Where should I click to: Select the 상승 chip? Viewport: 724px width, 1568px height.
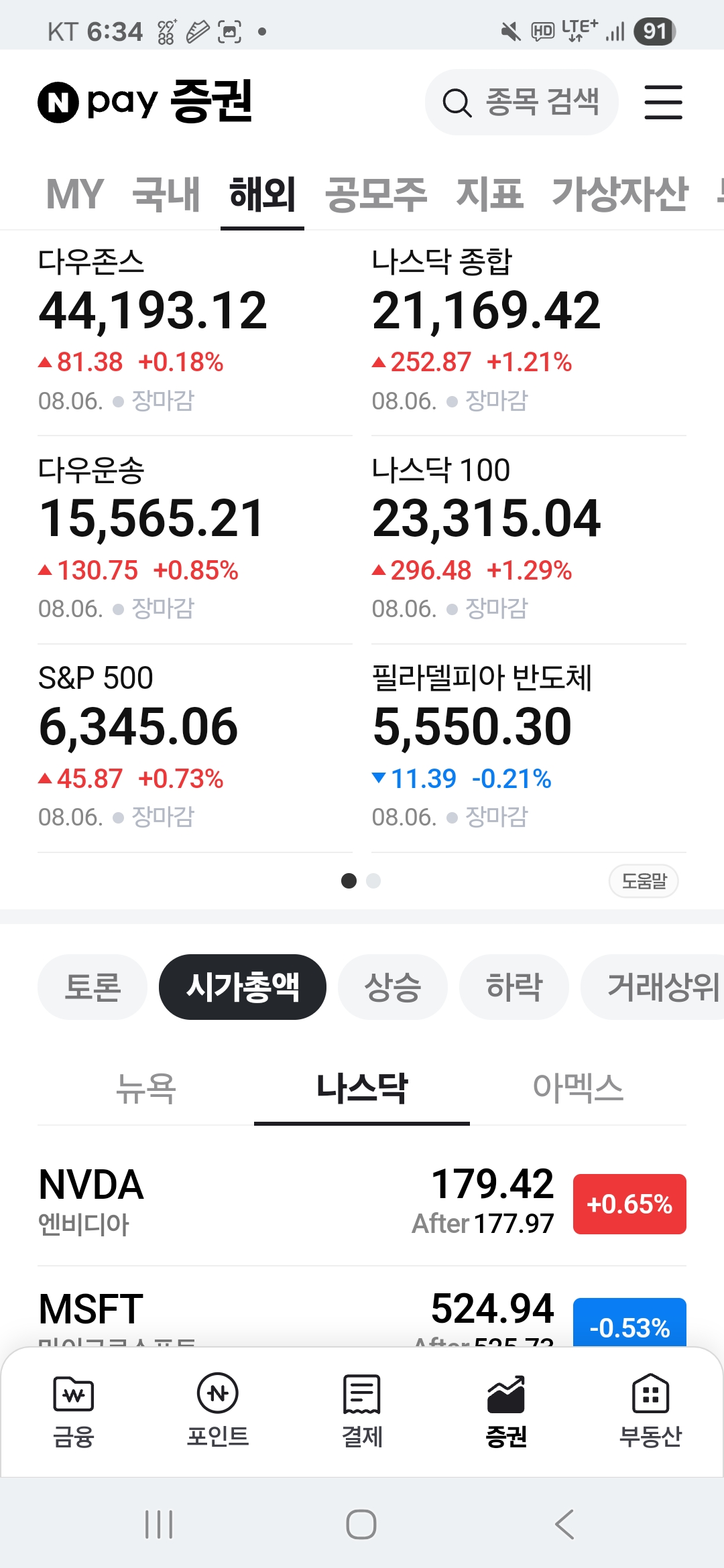[393, 987]
